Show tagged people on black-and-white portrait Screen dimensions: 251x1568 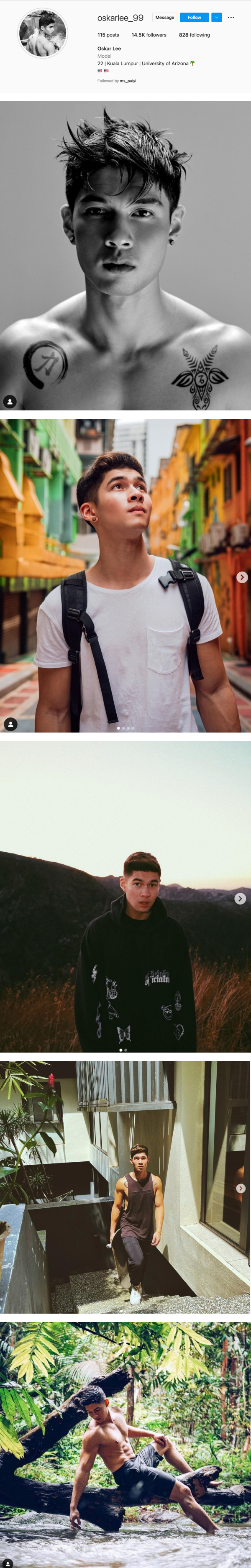10,402
